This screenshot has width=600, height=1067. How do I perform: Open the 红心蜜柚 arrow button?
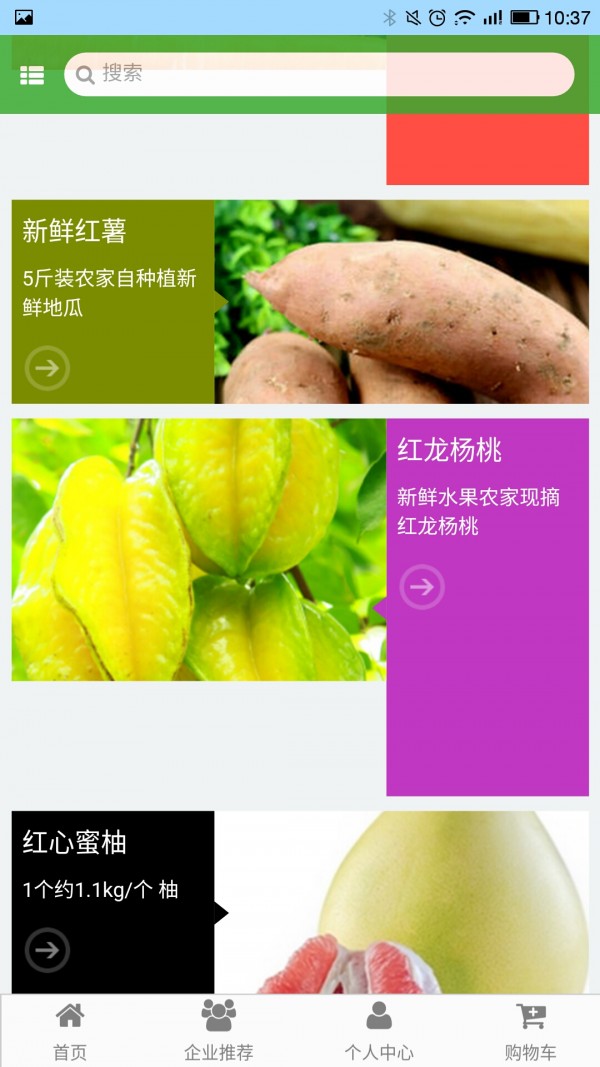[x=47, y=950]
